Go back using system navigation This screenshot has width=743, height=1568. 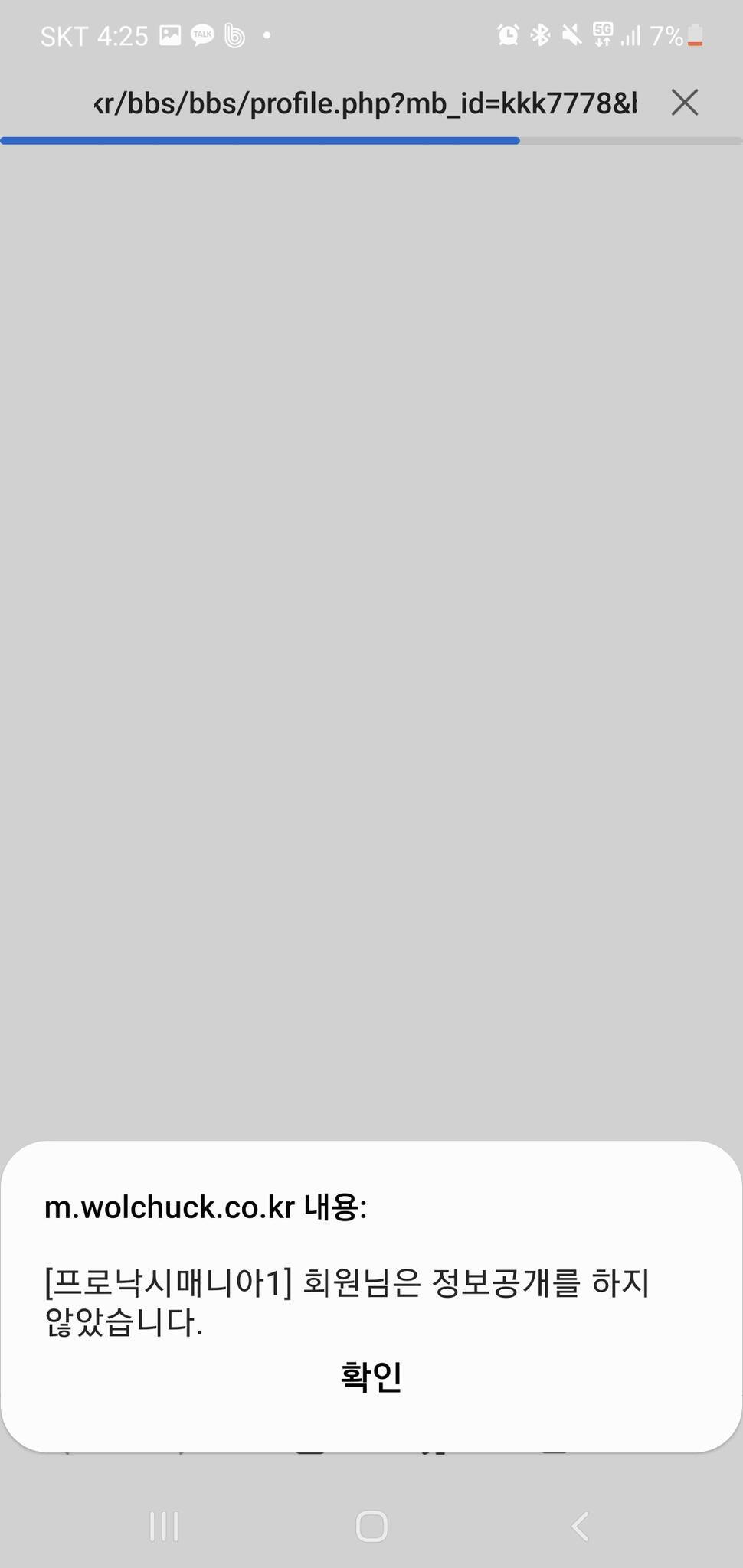pos(580,1525)
